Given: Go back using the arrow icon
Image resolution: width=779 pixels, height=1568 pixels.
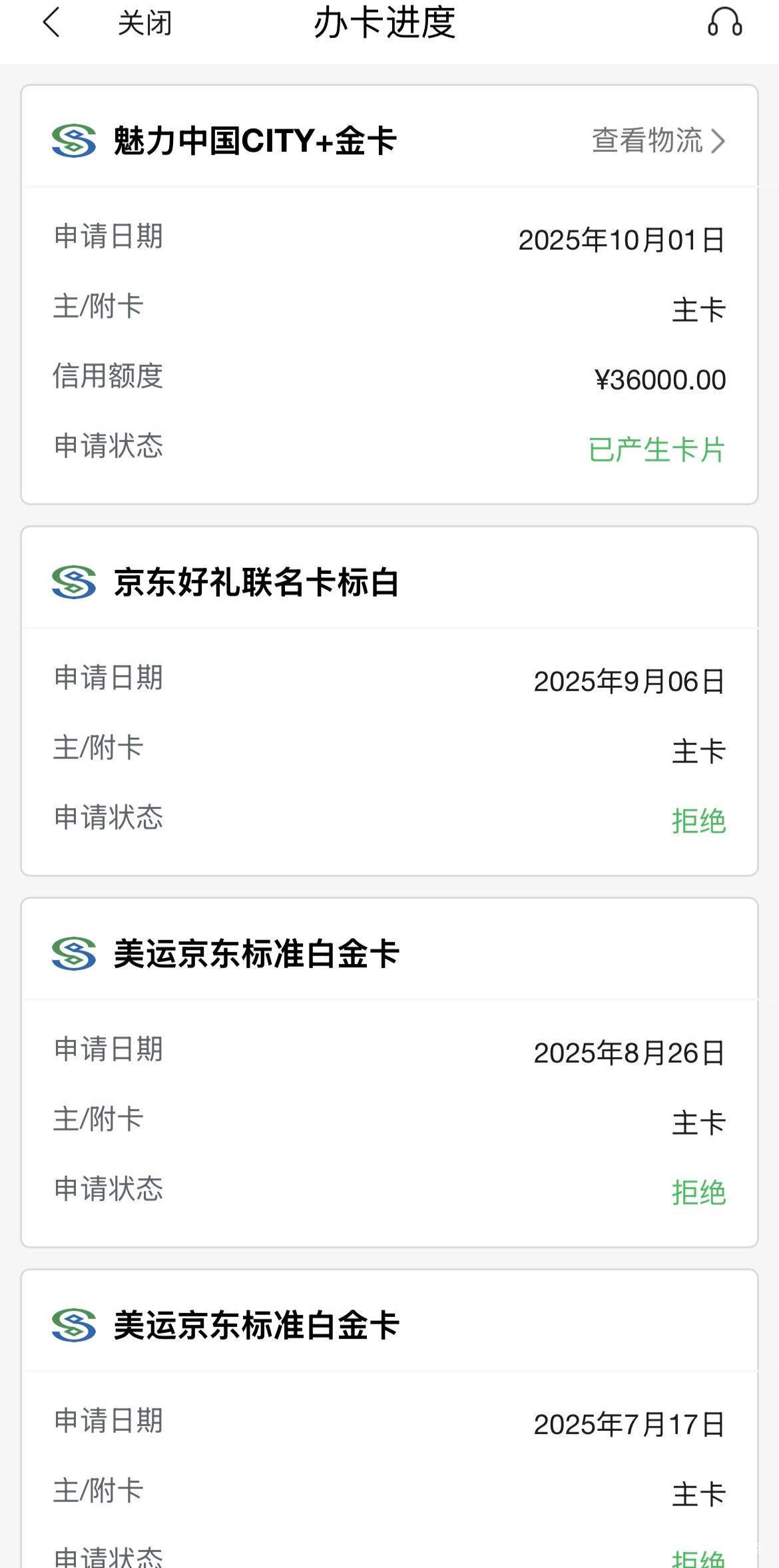Looking at the screenshot, I should click(x=51, y=23).
